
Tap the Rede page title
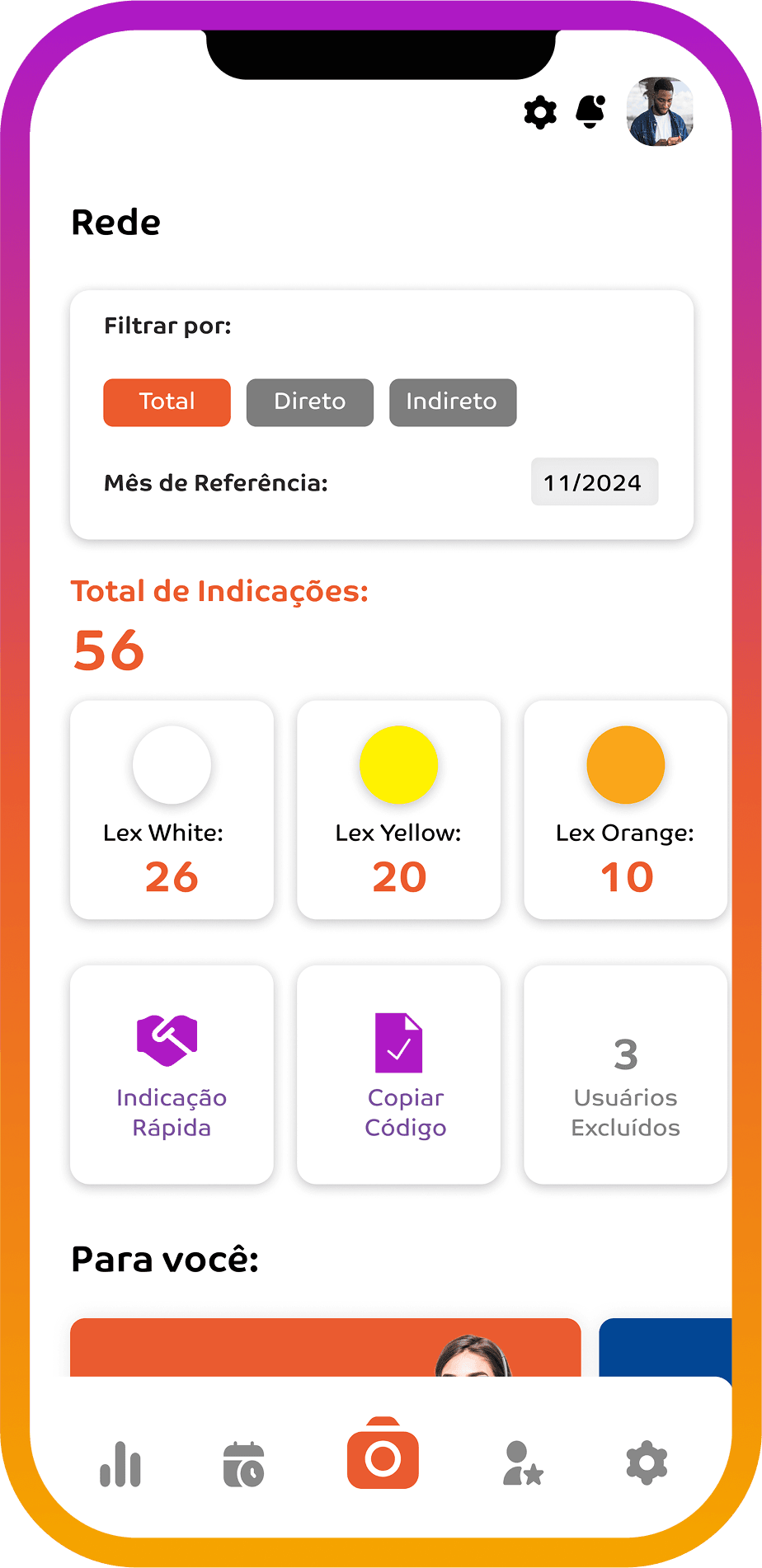(116, 222)
